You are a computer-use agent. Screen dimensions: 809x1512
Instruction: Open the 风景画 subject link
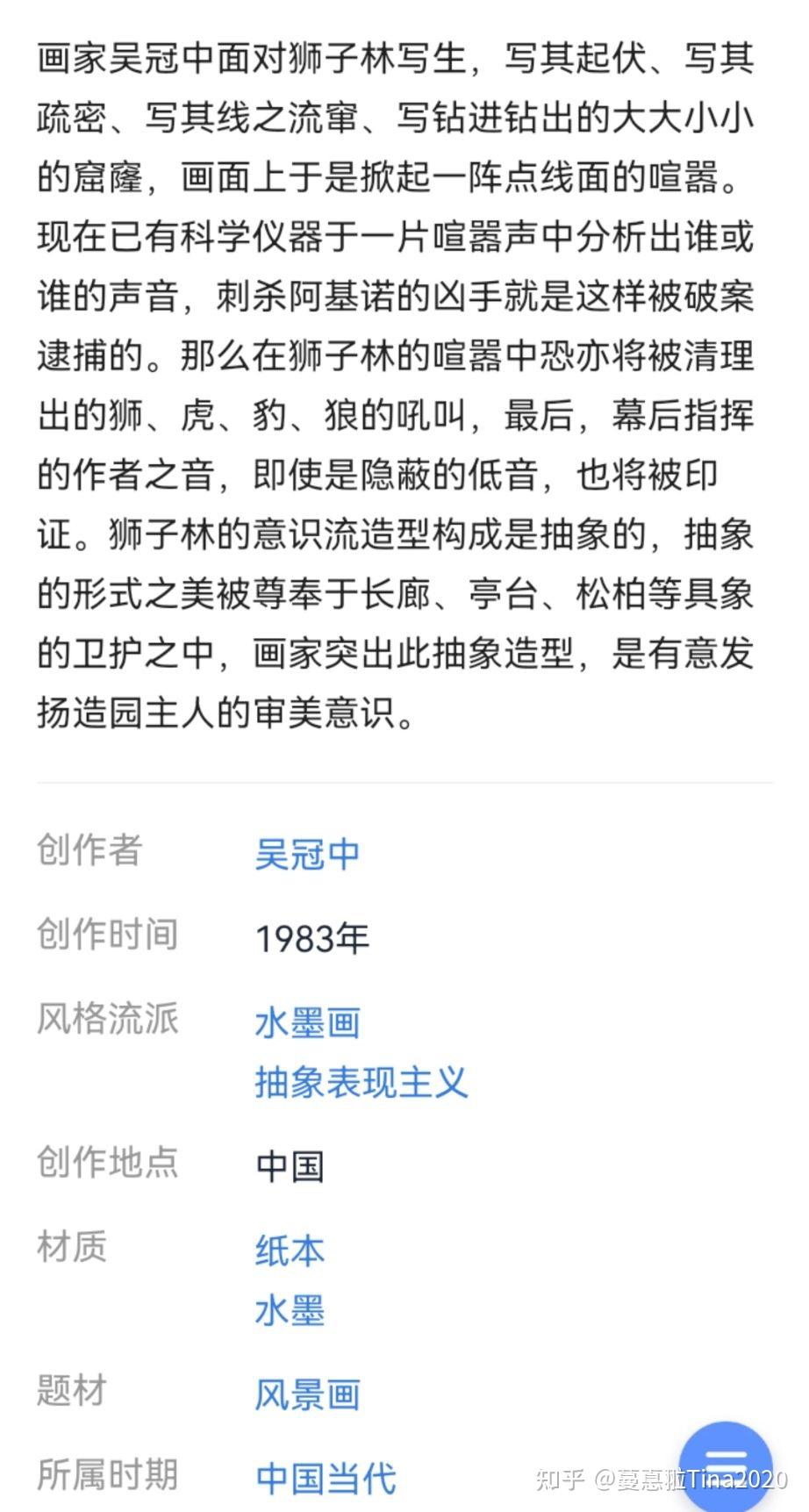307,1394
